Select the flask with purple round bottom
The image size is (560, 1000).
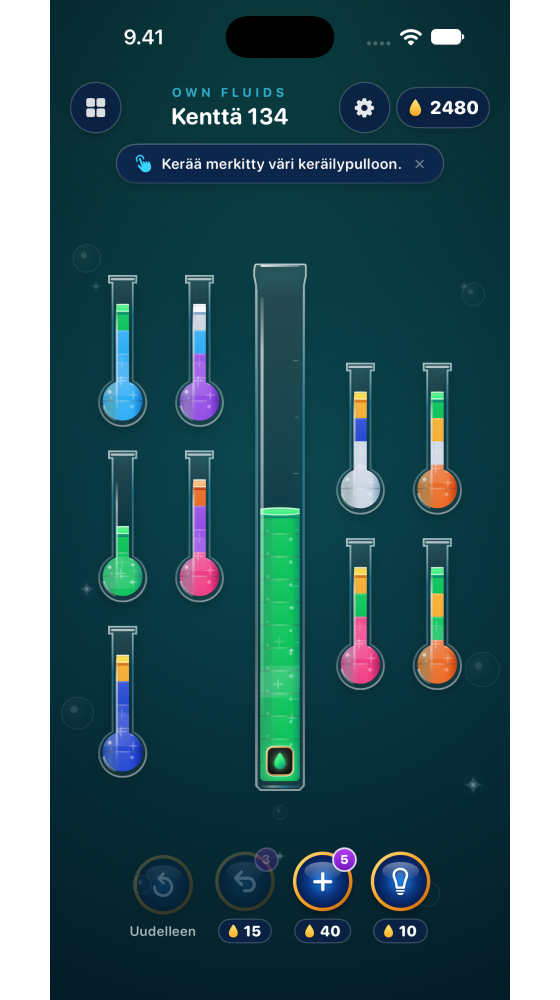click(x=200, y=351)
